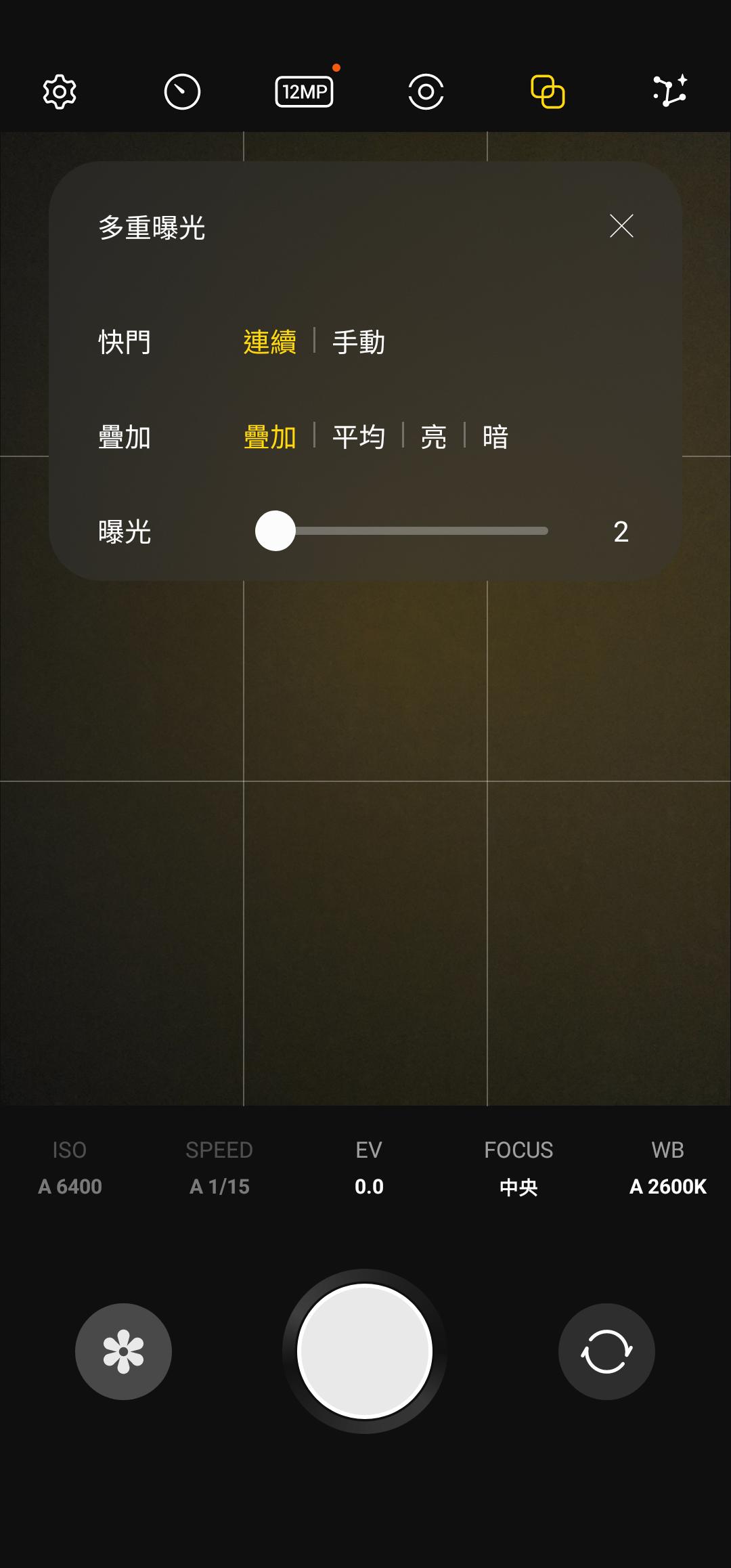This screenshot has width=731, height=1568.
Task: Toggle the multiple exposure icon
Action: [x=548, y=91]
